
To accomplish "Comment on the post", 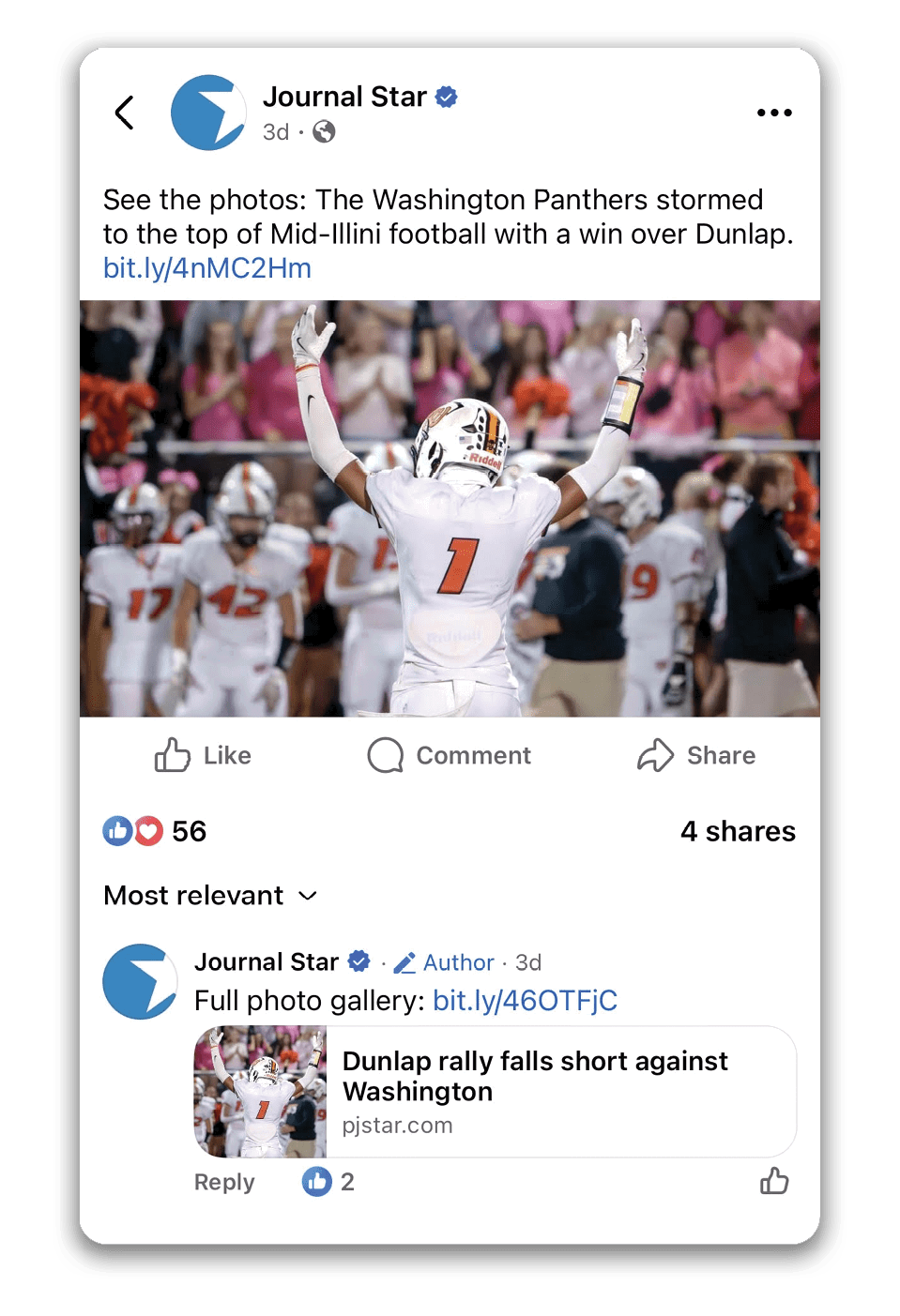I will (x=450, y=755).
